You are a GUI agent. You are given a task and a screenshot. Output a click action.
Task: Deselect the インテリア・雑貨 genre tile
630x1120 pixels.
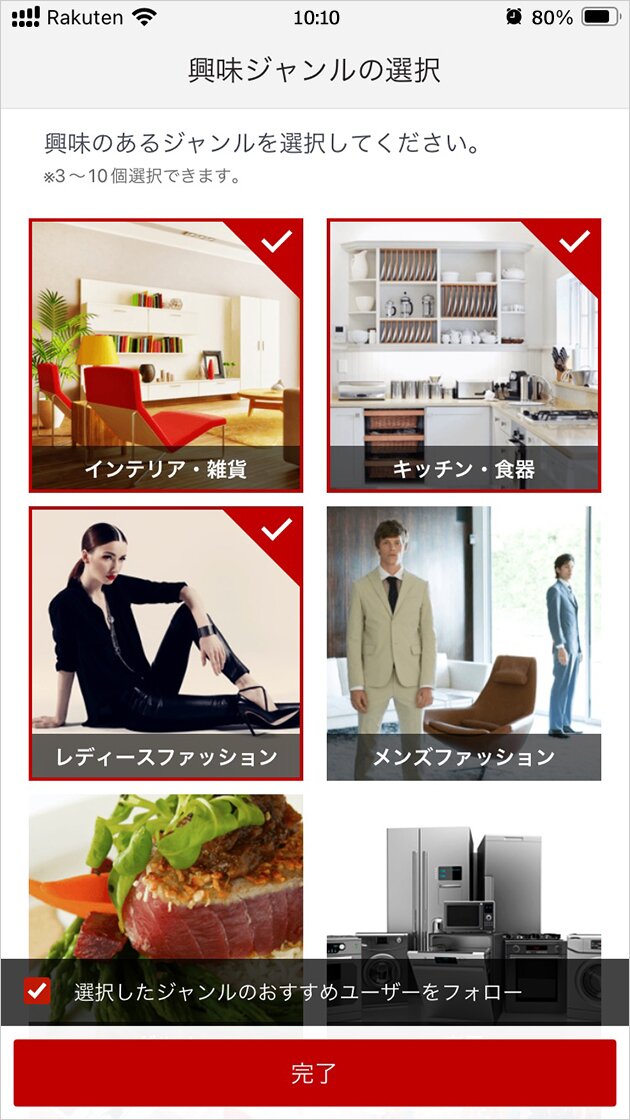165,355
